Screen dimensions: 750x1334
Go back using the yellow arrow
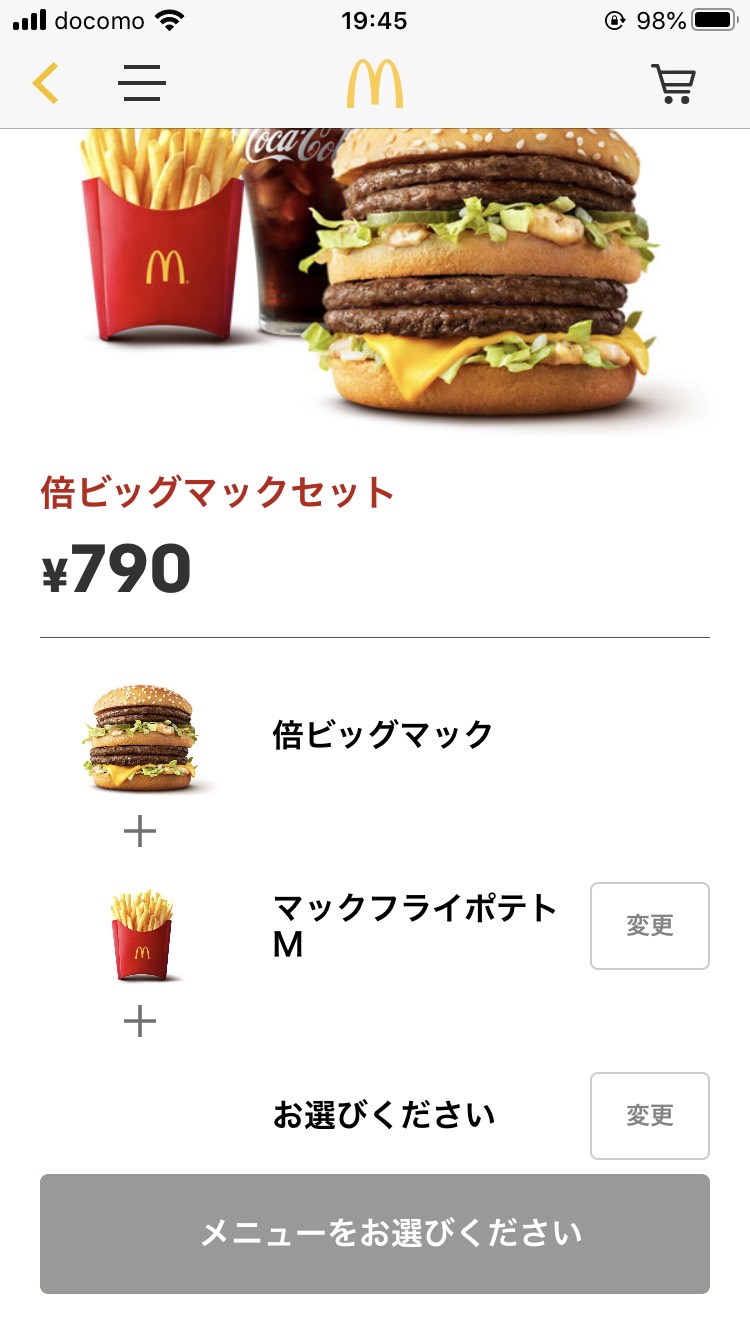point(46,83)
